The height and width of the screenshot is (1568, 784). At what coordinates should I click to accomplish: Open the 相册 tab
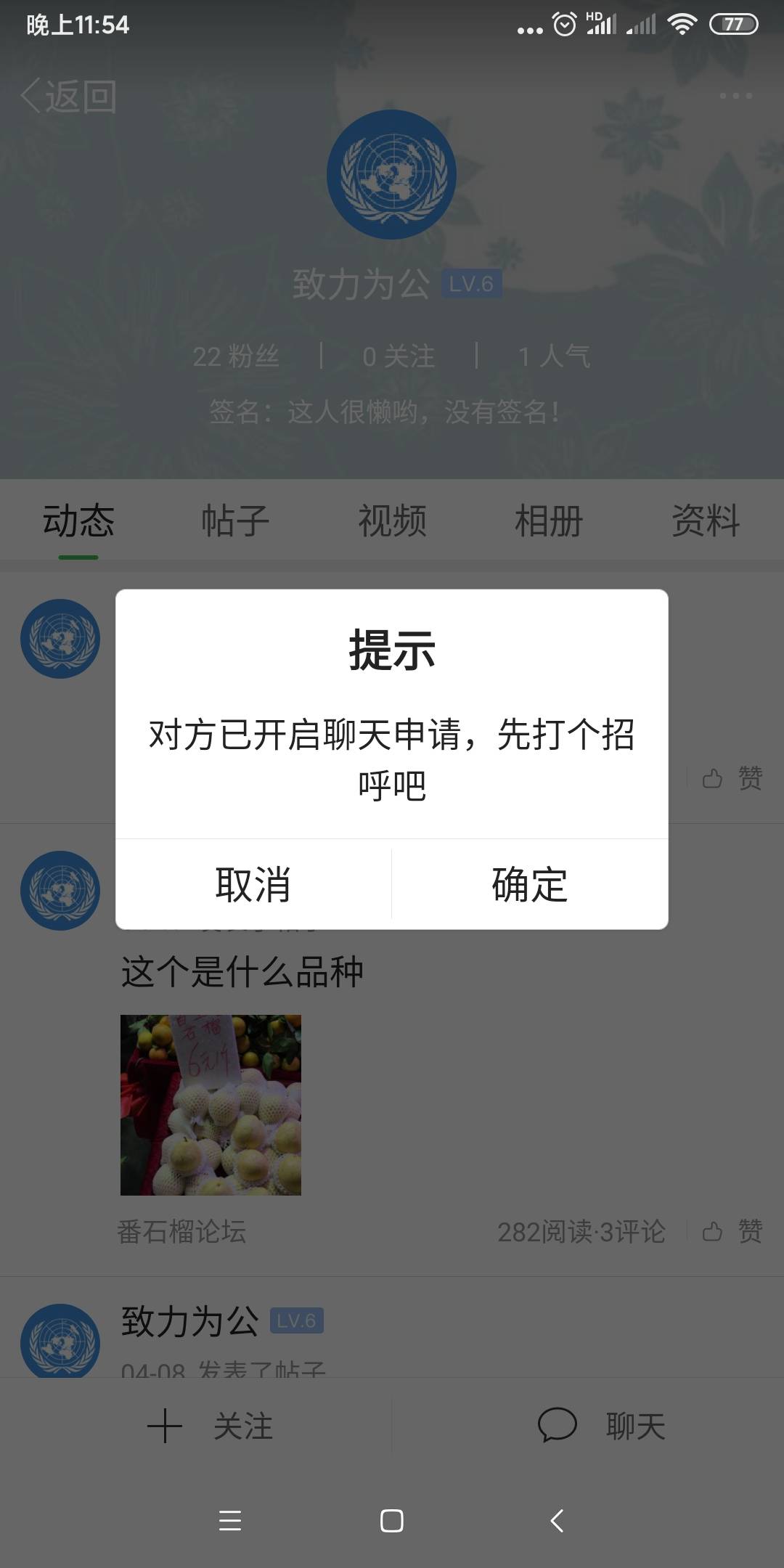click(549, 520)
